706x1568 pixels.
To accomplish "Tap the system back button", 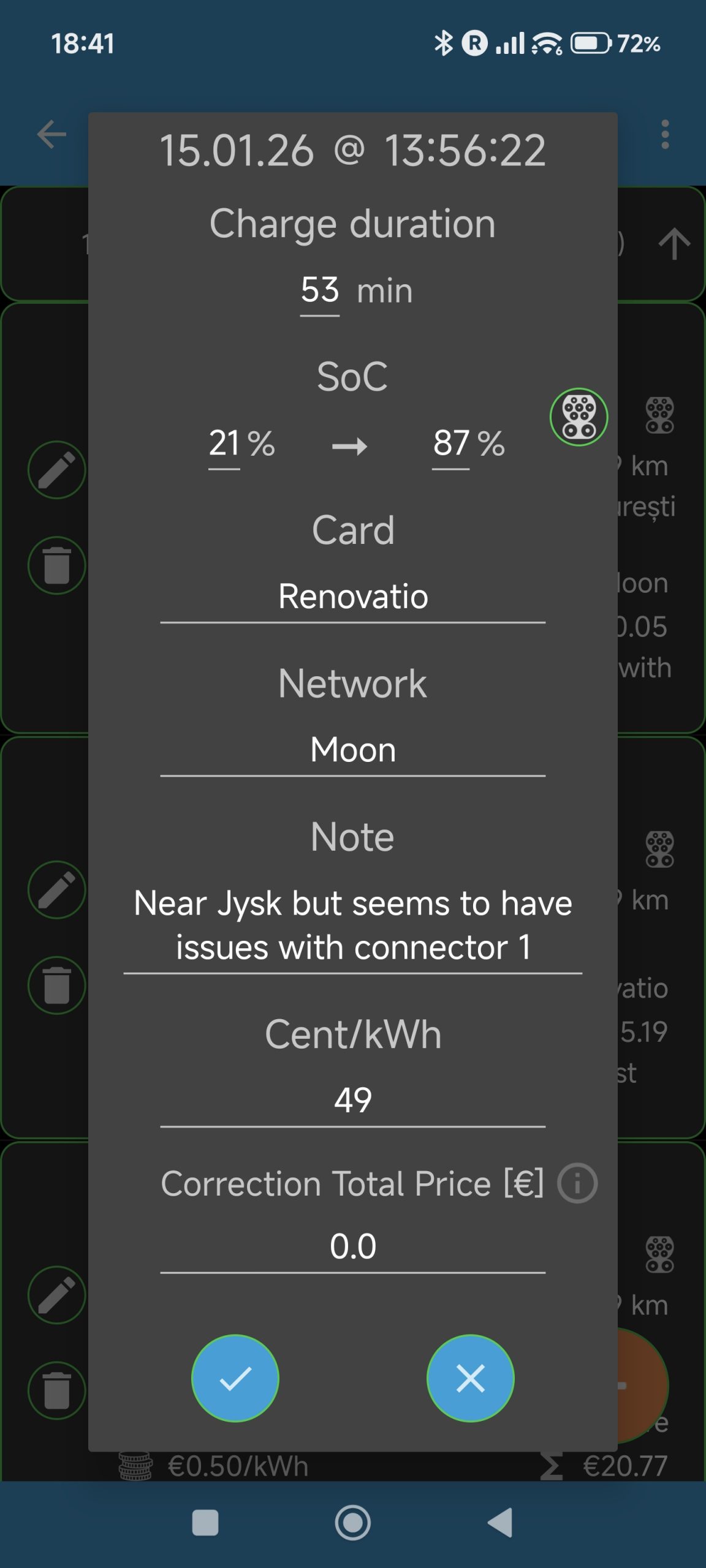I will [x=500, y=1523].
